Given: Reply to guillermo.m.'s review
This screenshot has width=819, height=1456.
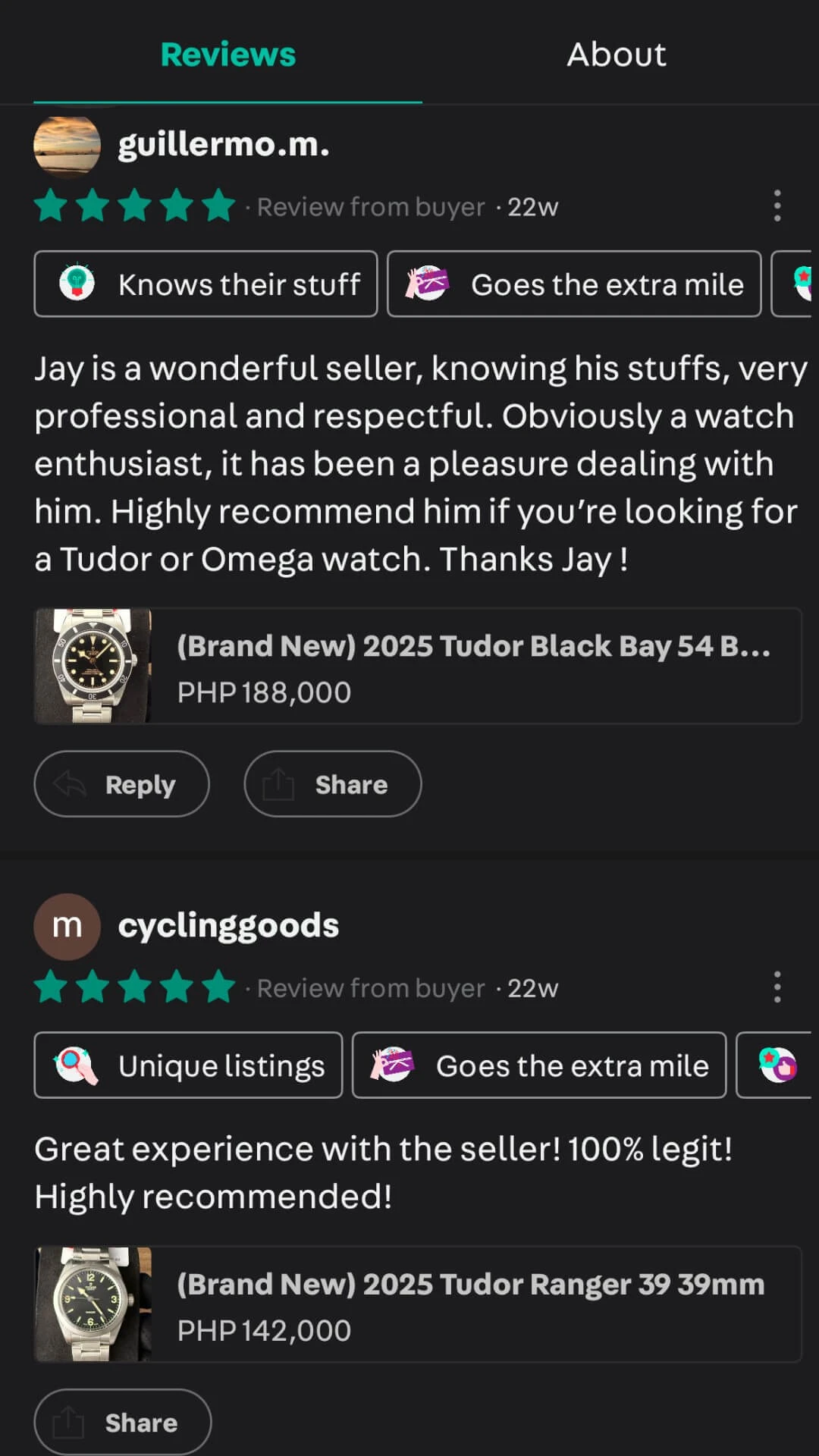Looking at the screenshot, I should (x=121, y=784).
